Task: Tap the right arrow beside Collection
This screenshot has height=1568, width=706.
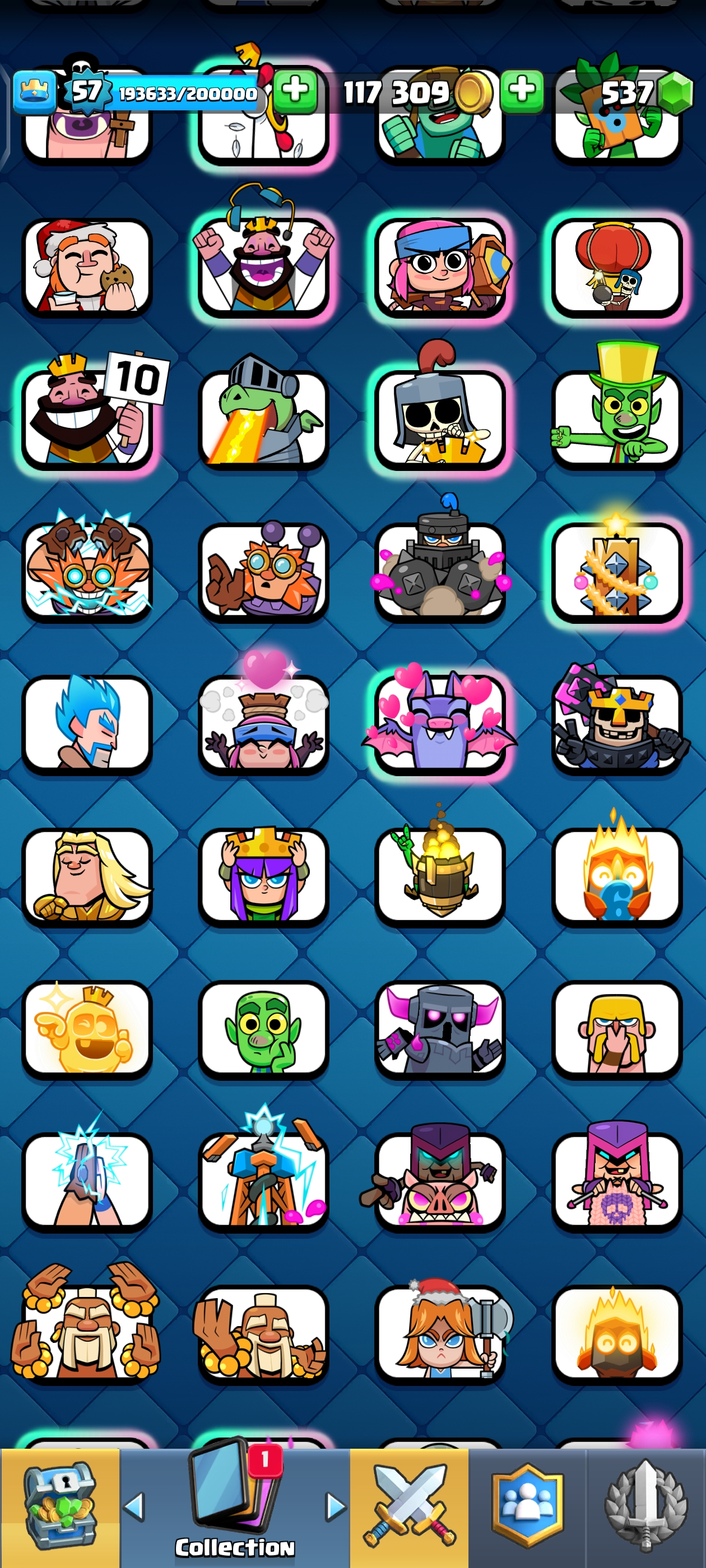Action: click(335, 1506)
